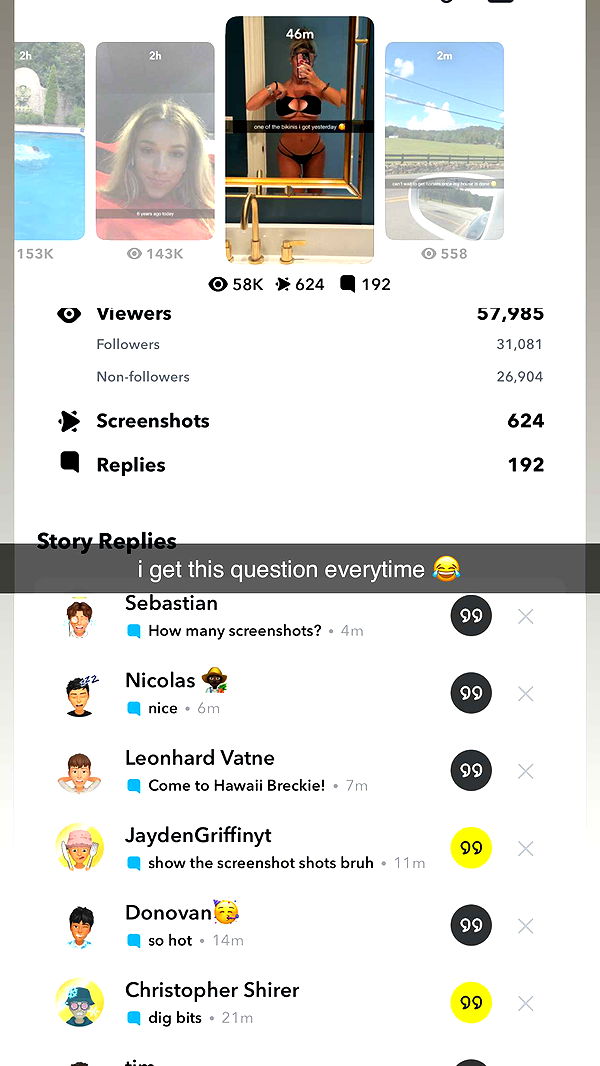Open the pool snap with 153K views
600x1066 pixels.
click(49, 140)
